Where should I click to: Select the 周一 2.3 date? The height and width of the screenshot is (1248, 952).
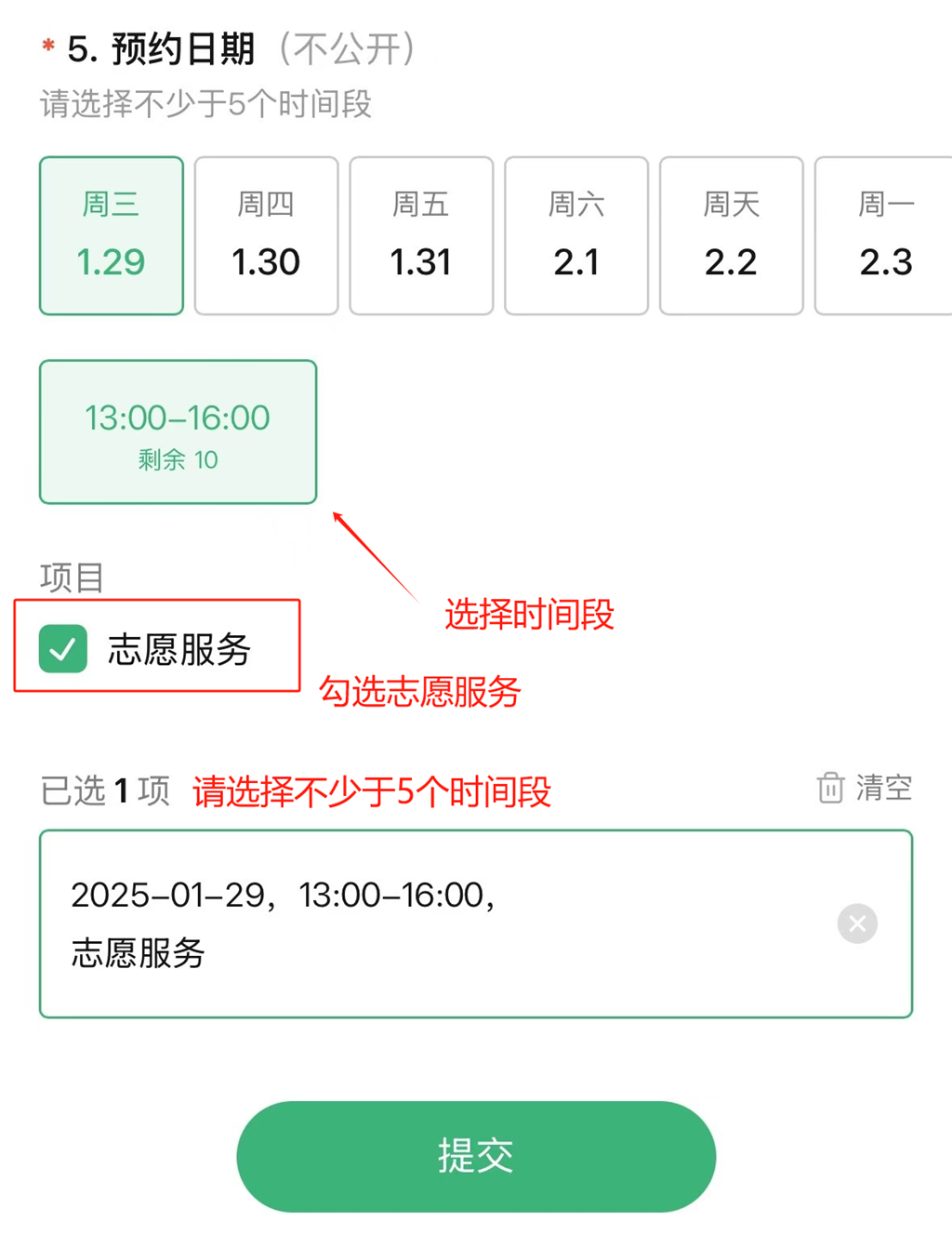(x=884, y=235)
